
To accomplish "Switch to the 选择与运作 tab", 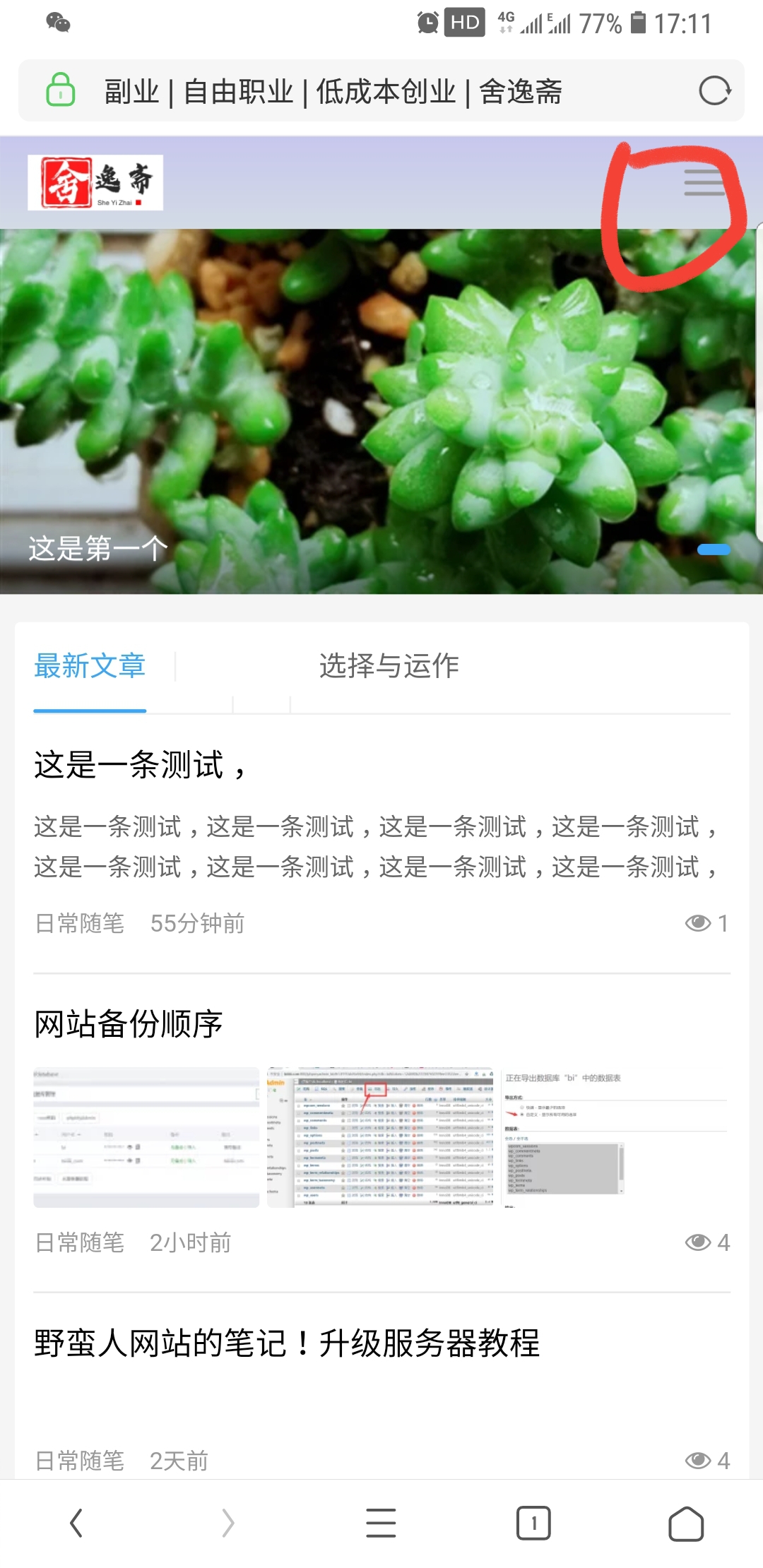I will 389,666.
